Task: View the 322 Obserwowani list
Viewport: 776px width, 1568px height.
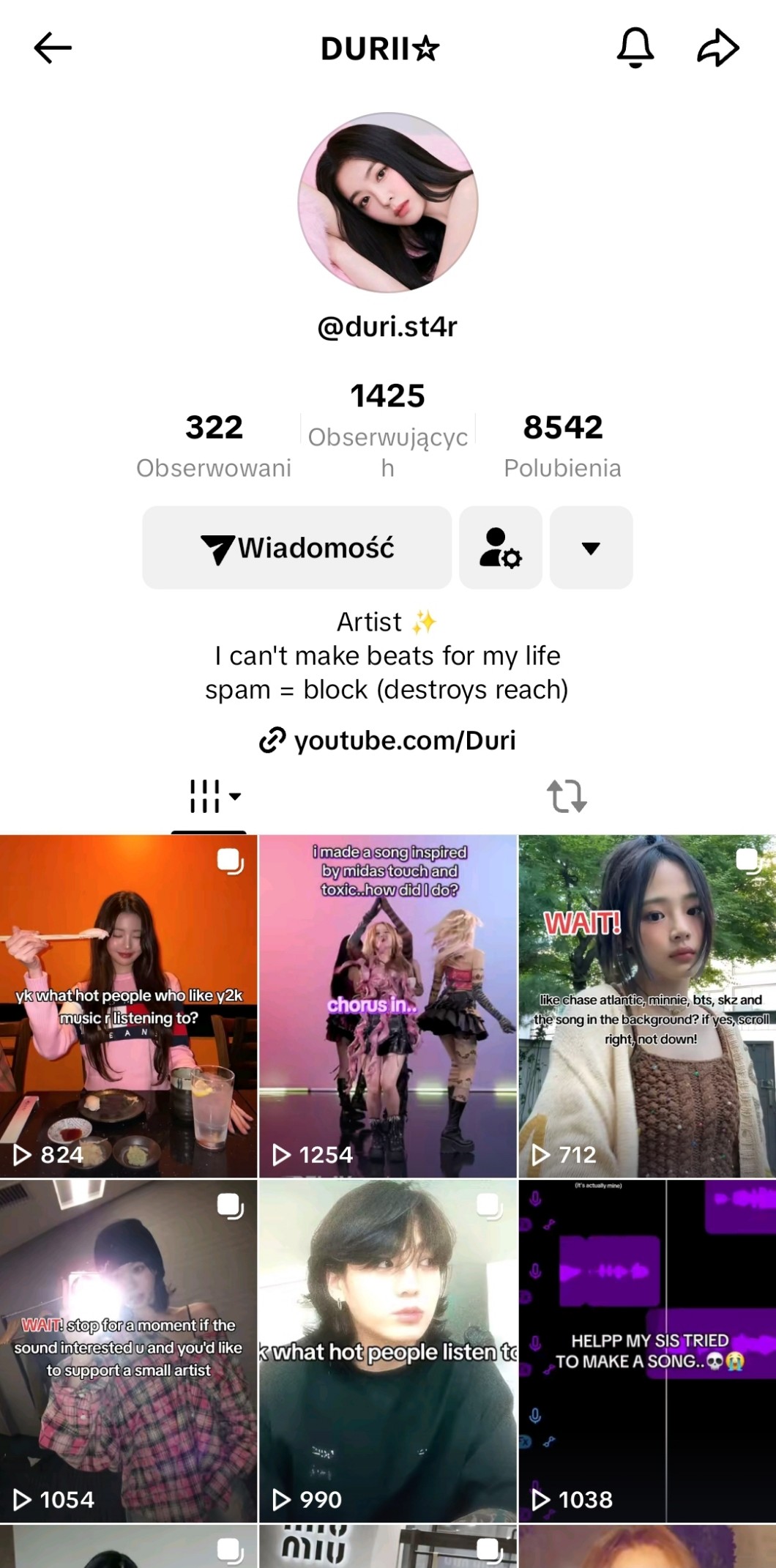Action: (214, 444)
